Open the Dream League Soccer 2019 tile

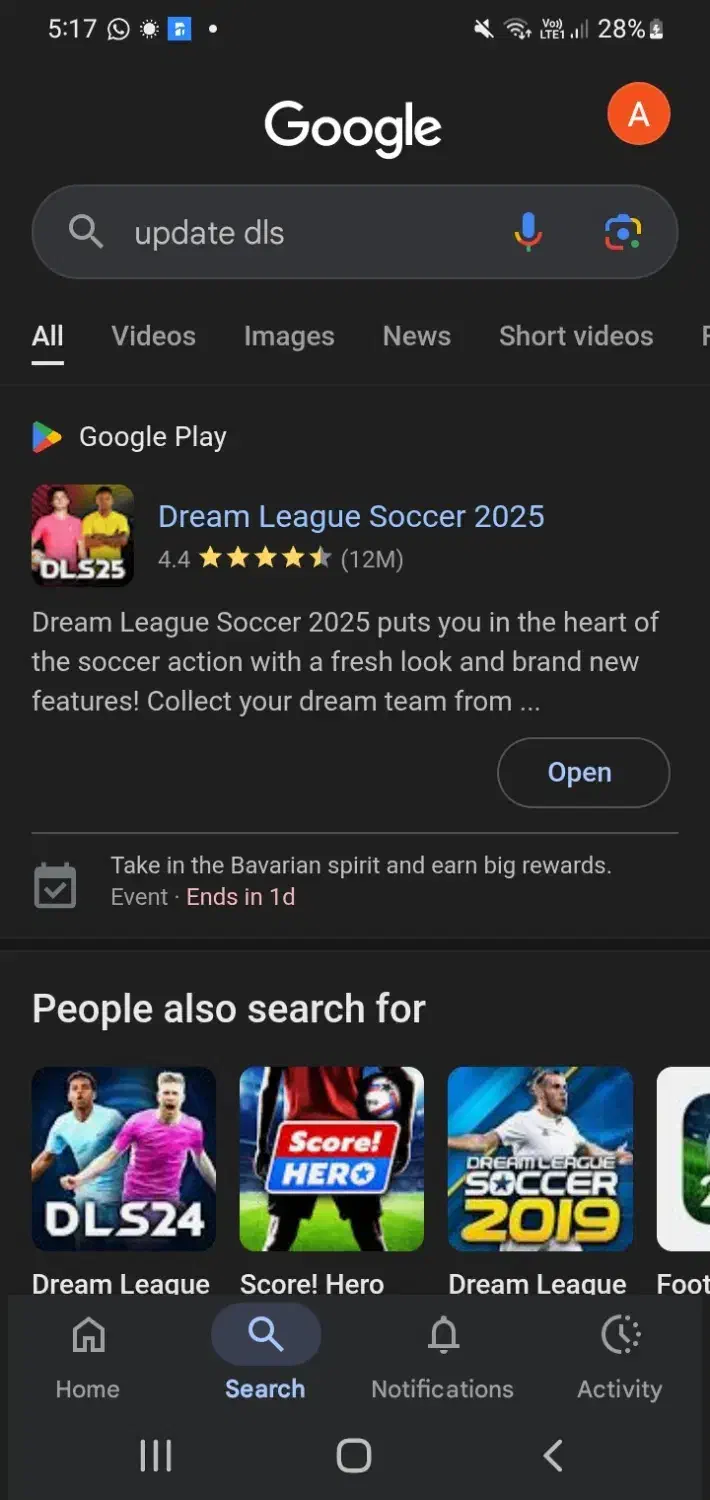point(540,1158)
